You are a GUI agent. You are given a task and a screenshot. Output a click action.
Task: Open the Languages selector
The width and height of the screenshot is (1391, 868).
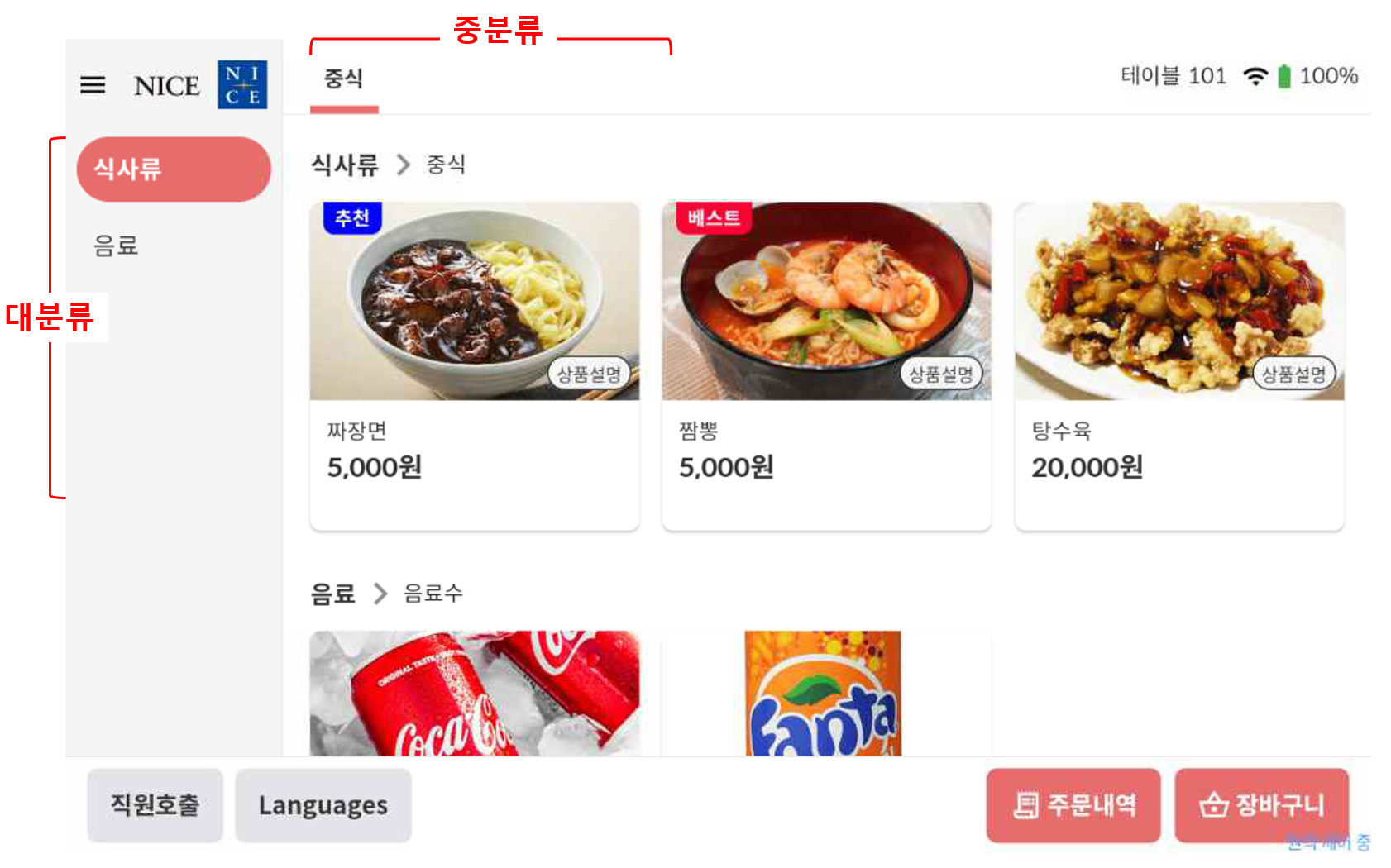point(323,805)
